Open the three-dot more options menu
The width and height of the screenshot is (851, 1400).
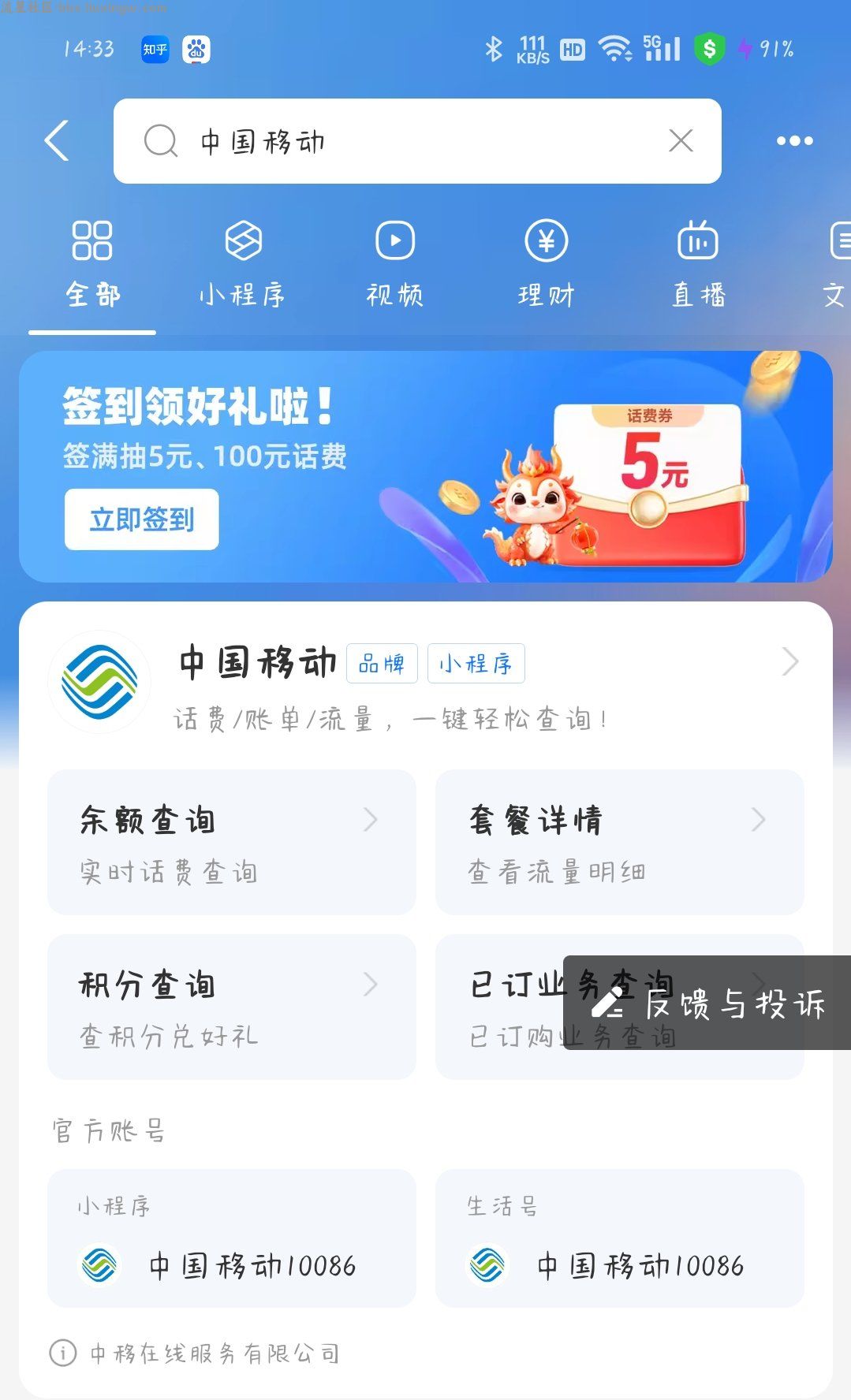pyautogui.click(x=794, y=141)
